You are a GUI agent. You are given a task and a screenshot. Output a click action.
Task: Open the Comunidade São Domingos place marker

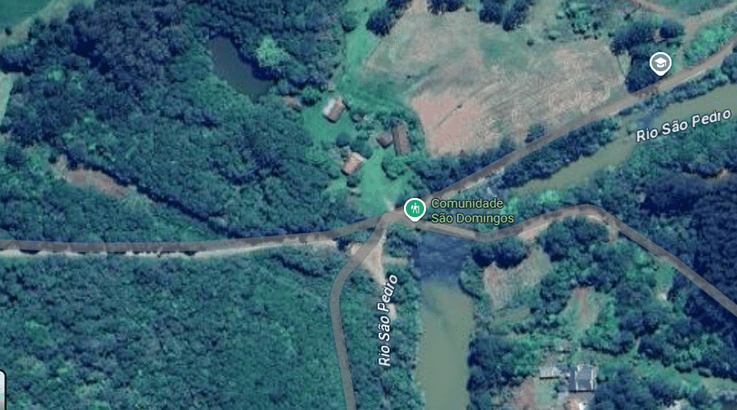[414, 208]
